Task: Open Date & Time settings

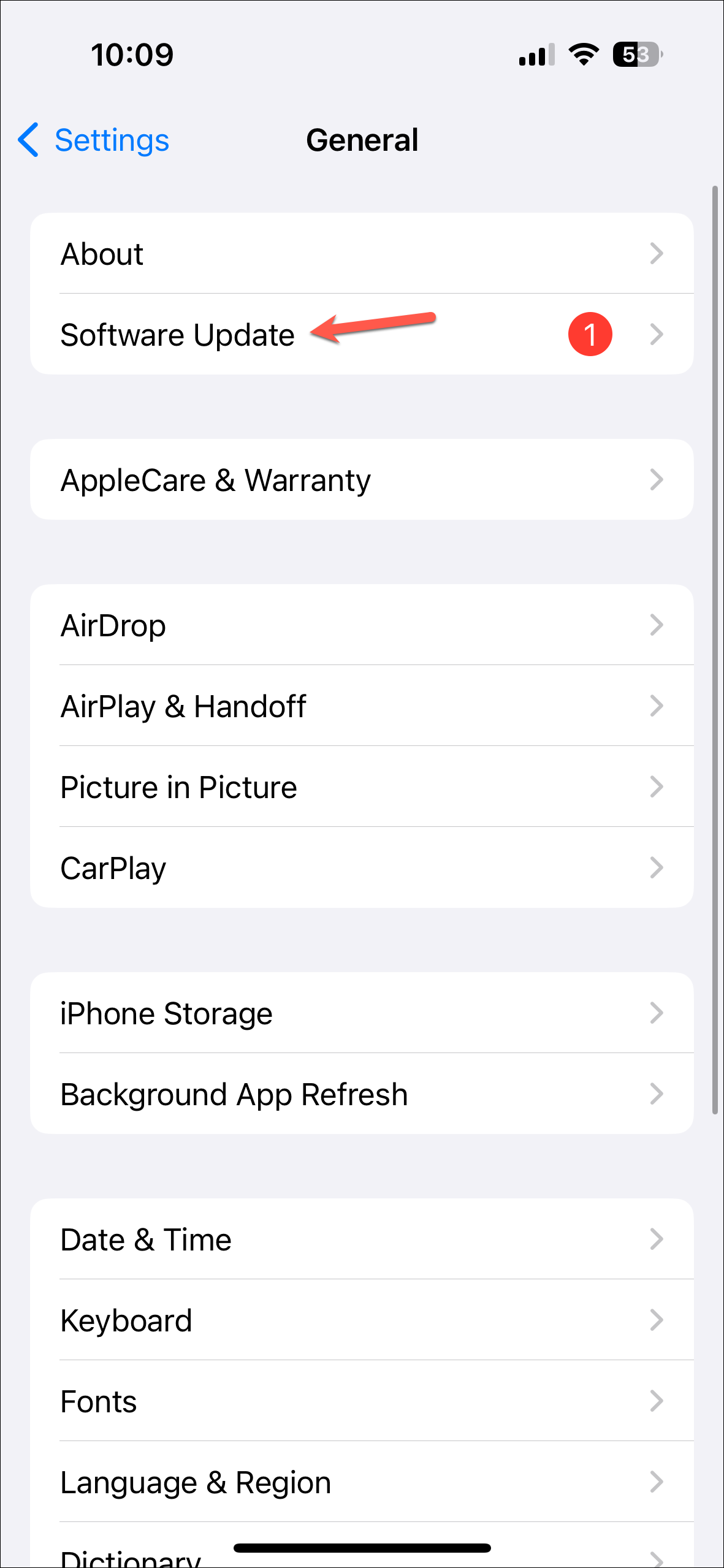Action: [362, 1239]
